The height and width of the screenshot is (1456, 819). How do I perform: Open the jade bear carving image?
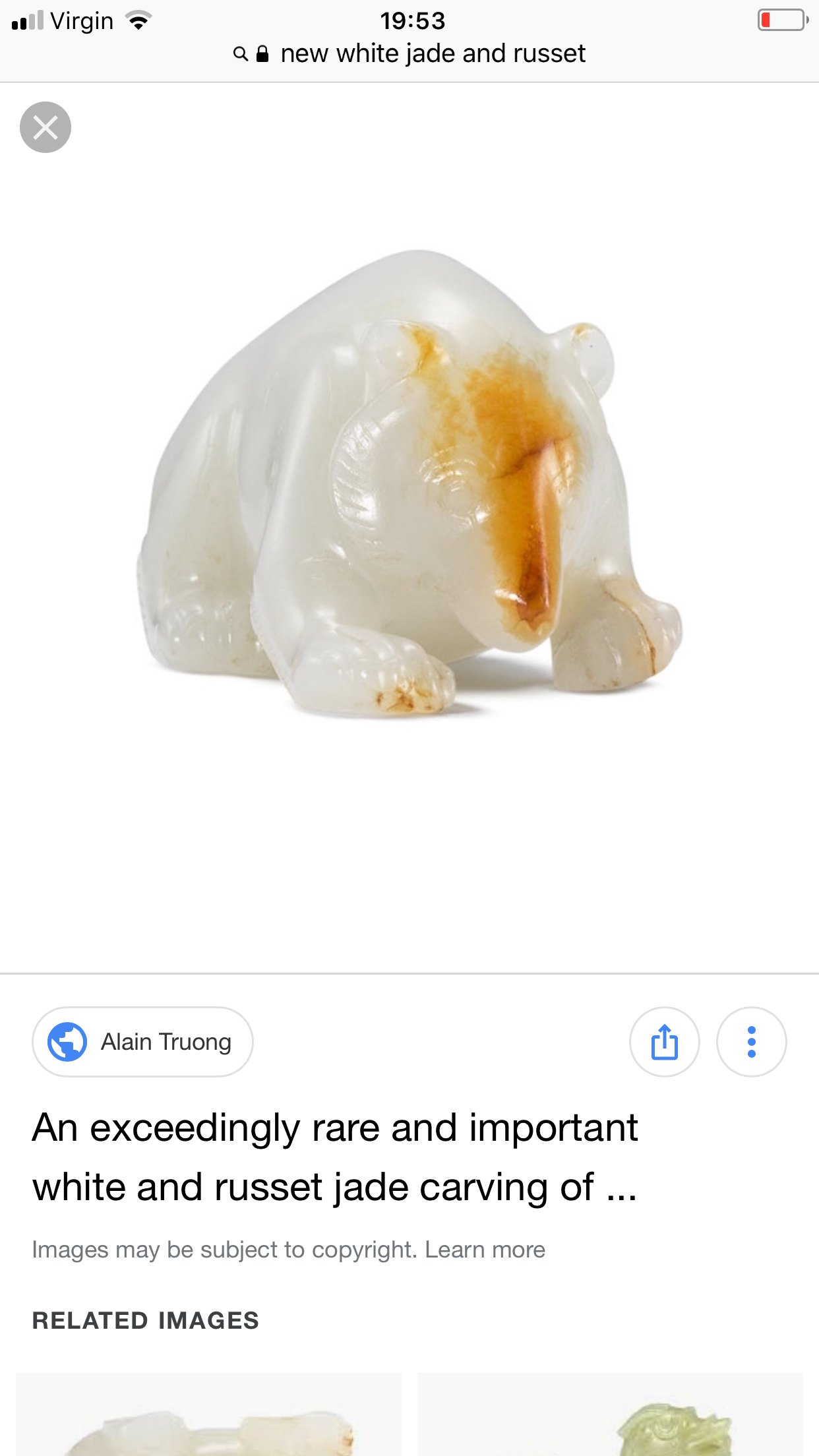[409, 485]
